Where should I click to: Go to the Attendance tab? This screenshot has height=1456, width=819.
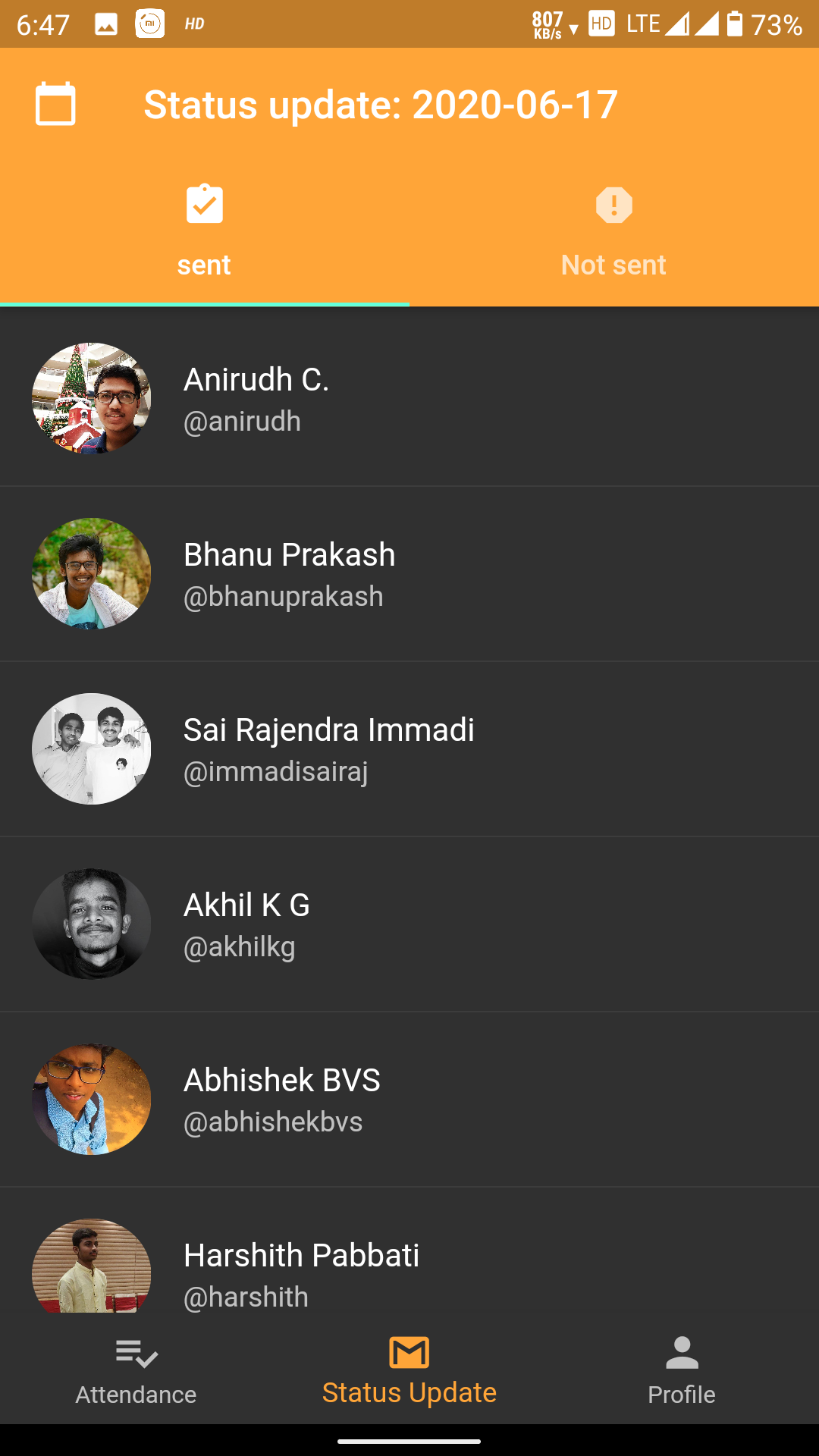point(136,1371)
